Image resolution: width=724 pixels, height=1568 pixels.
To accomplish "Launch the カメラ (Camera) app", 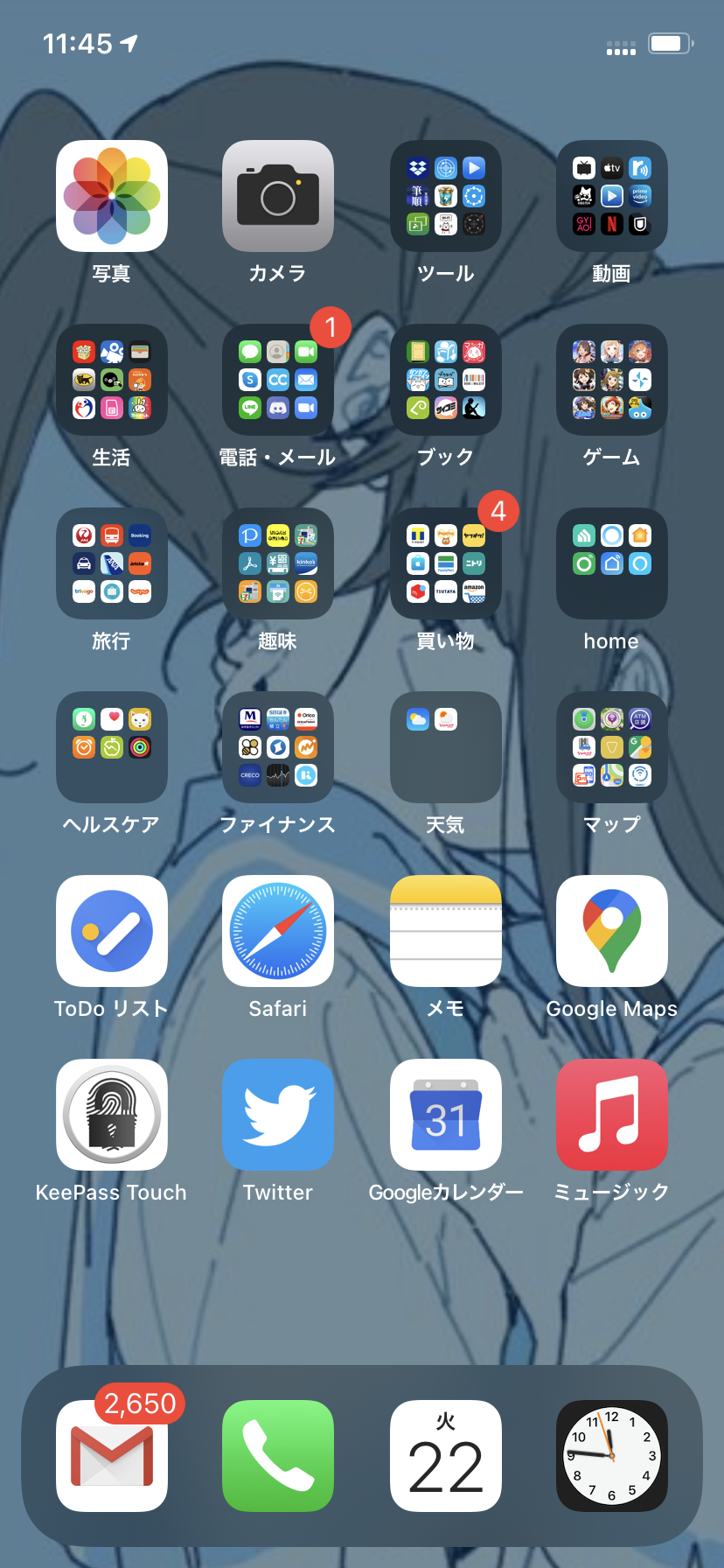I will pos(278,196).
